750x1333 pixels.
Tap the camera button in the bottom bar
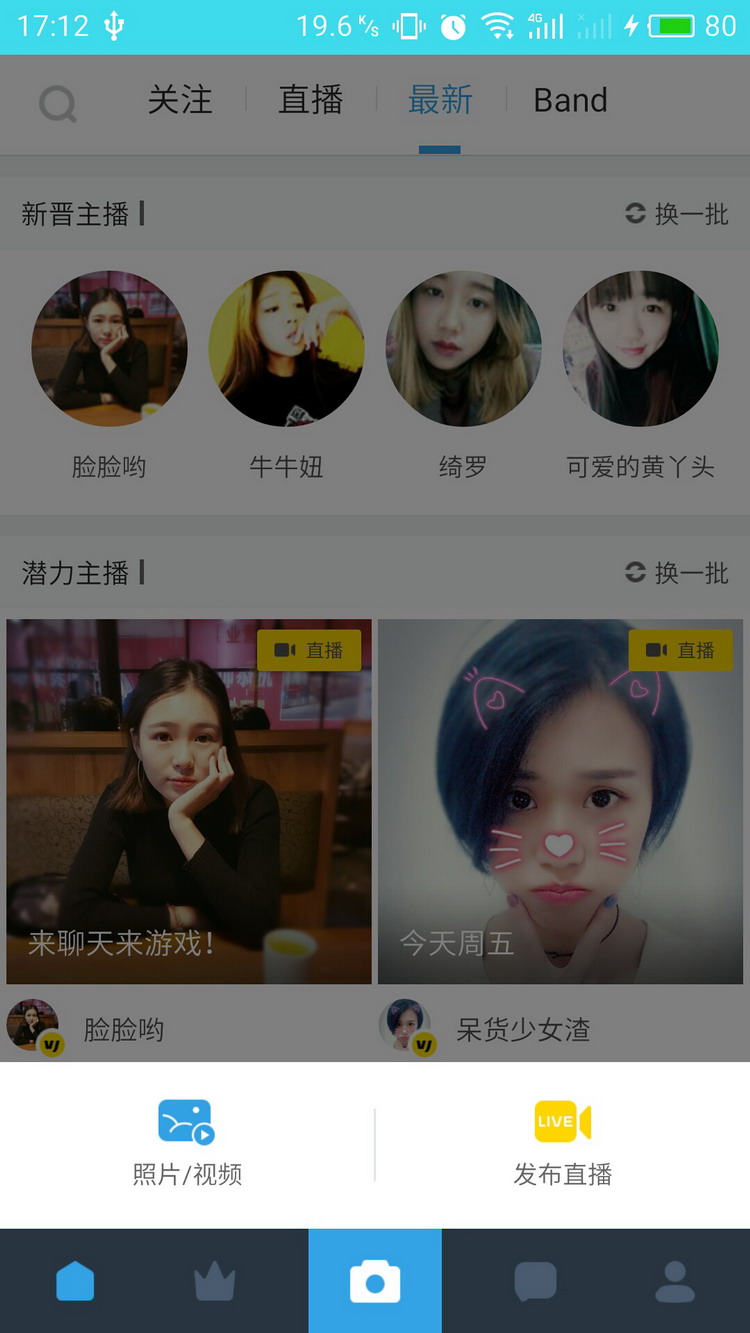[x=375, y=1281]
